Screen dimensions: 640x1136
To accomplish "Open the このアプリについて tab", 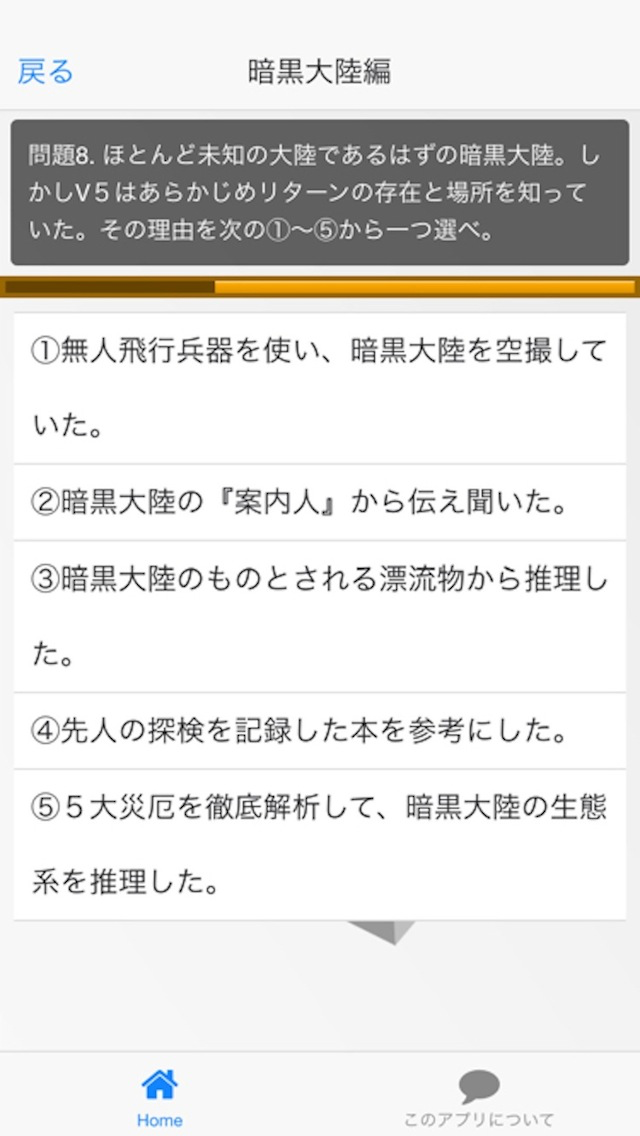I will [479, 1098].
